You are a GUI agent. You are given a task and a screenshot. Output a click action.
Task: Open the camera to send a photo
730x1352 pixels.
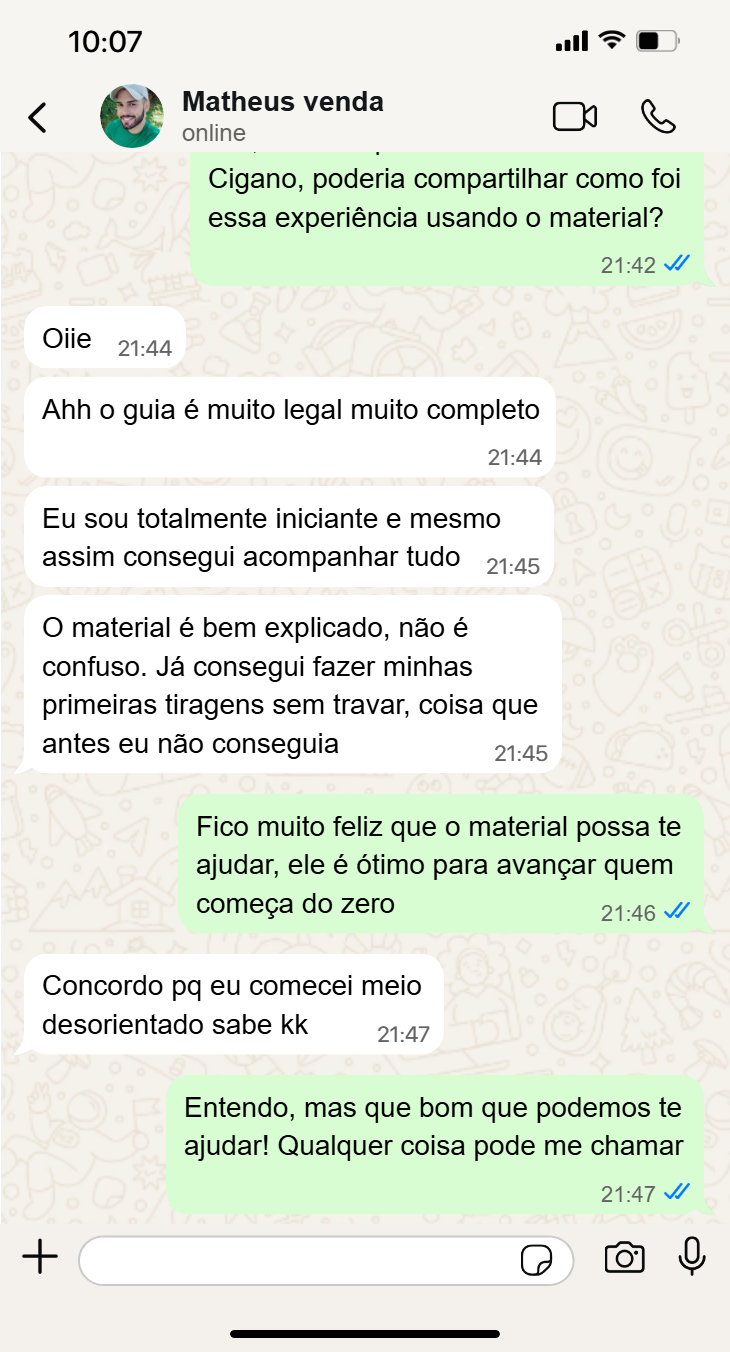(x=624, y=1258)
